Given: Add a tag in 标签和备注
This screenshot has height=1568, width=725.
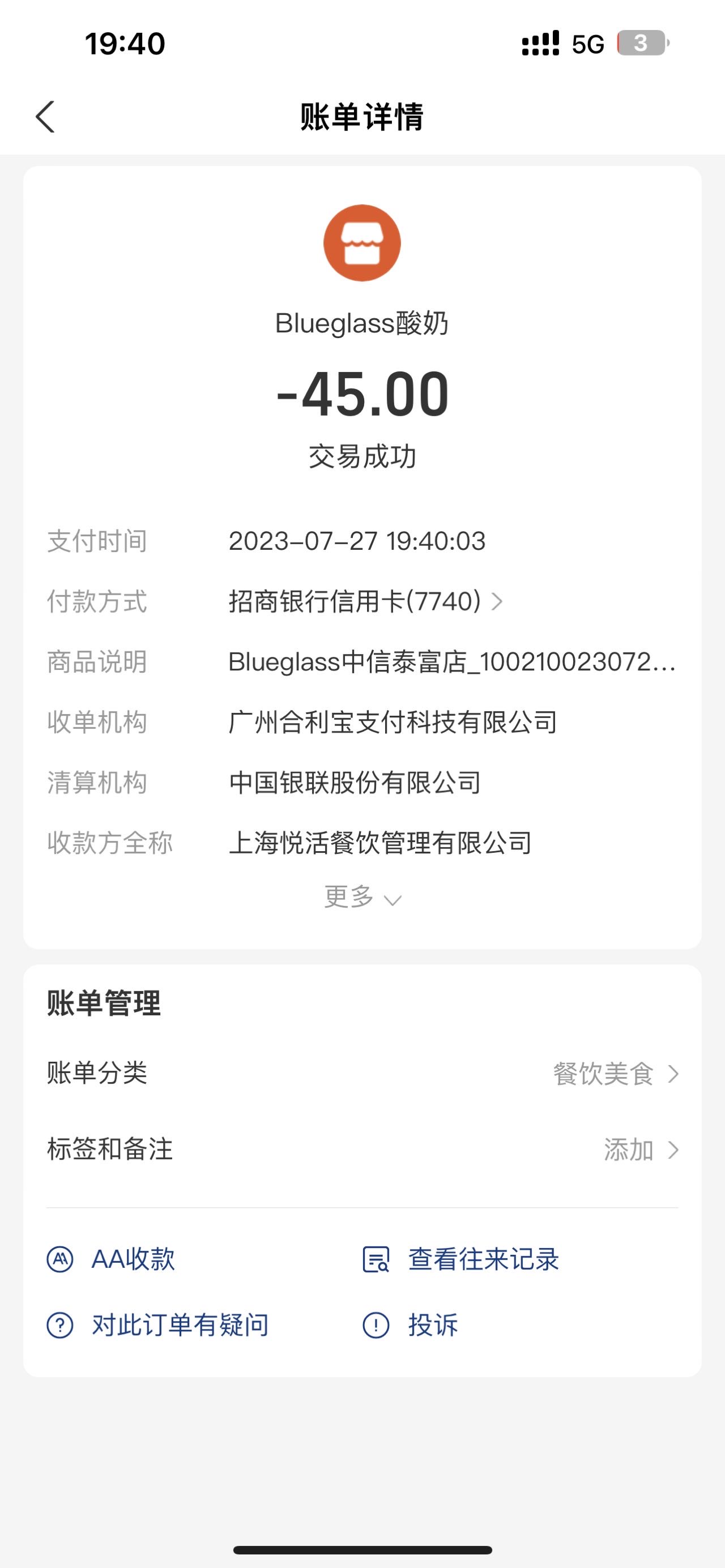Looking at the screenshot, I should click(x=362, y=1150).
